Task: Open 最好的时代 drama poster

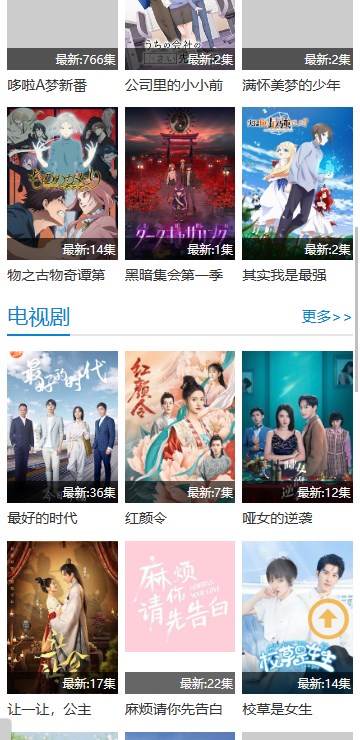Action: coord(62,427)
